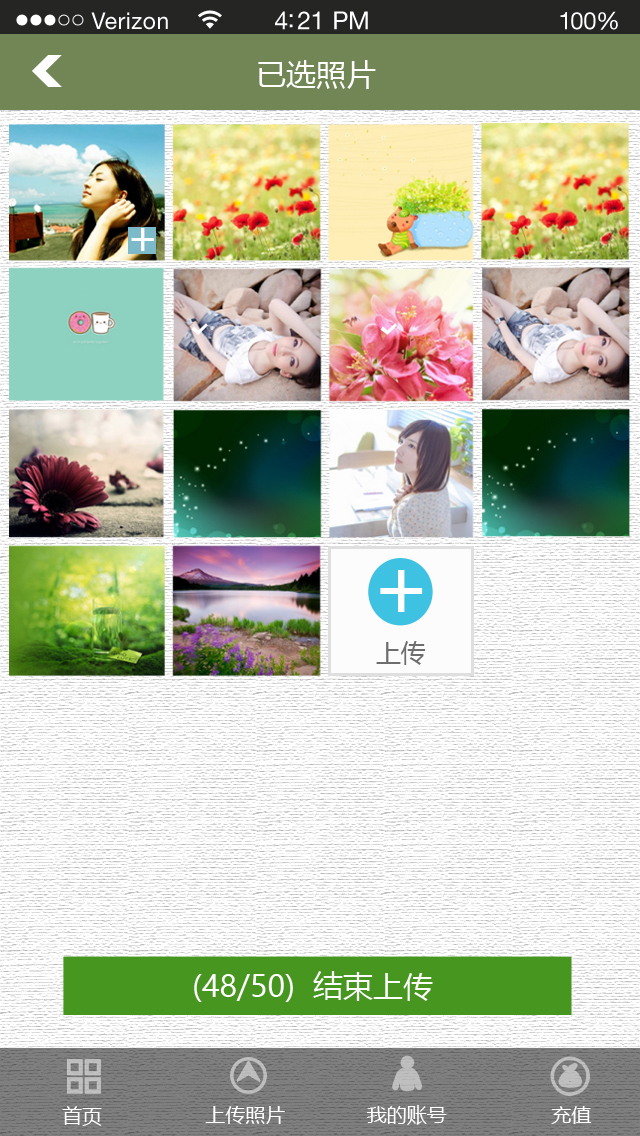Open the 充值 tab

pos(571,1092)
